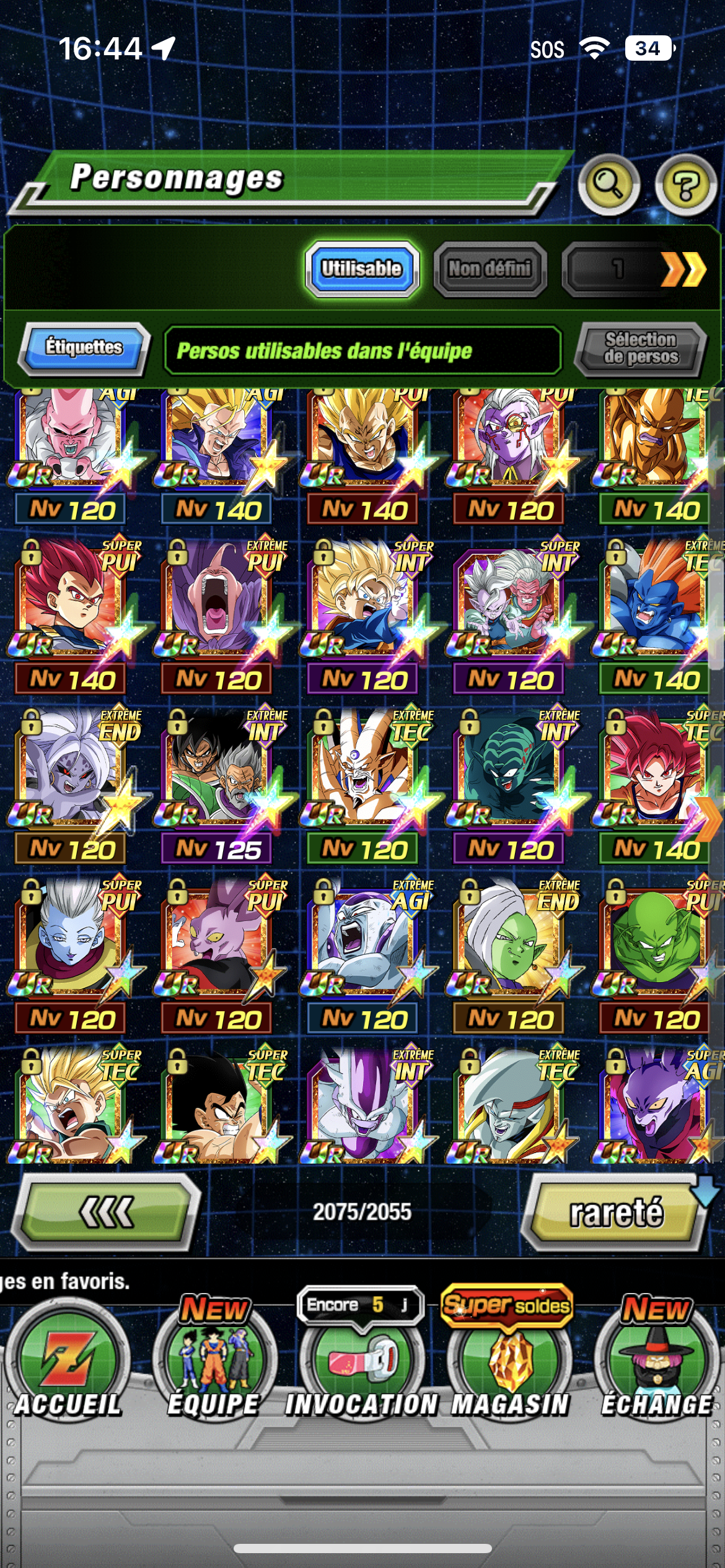Tap the Non défini filter button
The width and height of the screenshot is (725, 1568).
[x=490, y=269]
